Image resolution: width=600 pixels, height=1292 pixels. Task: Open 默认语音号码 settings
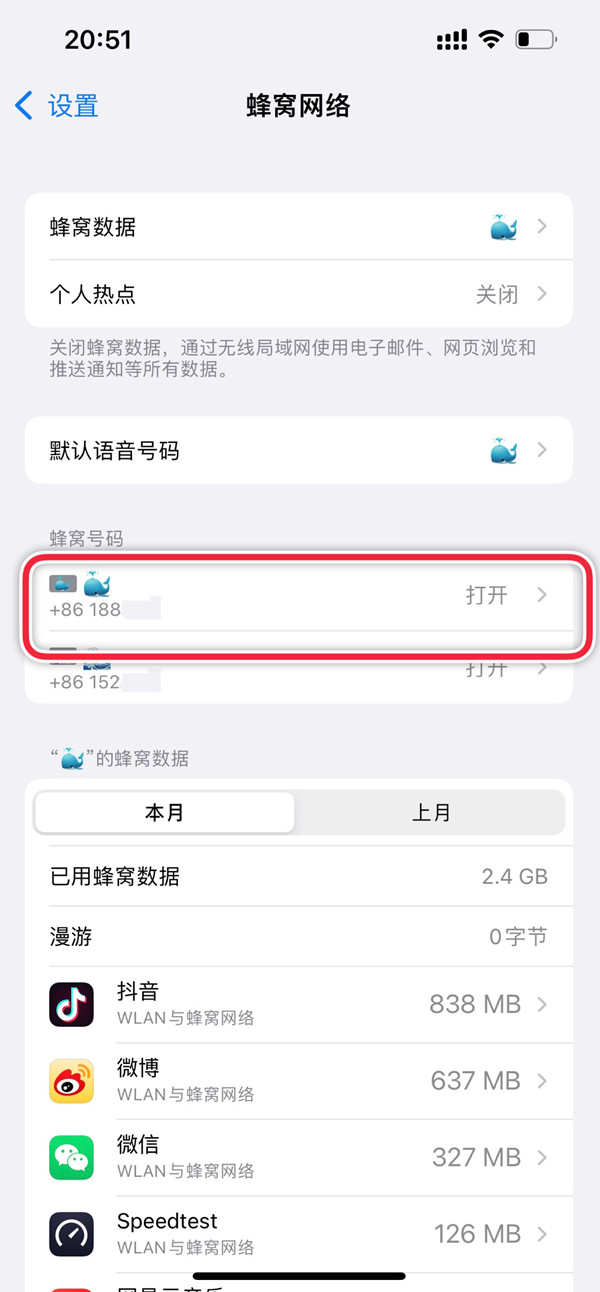(x=298, y=451)
